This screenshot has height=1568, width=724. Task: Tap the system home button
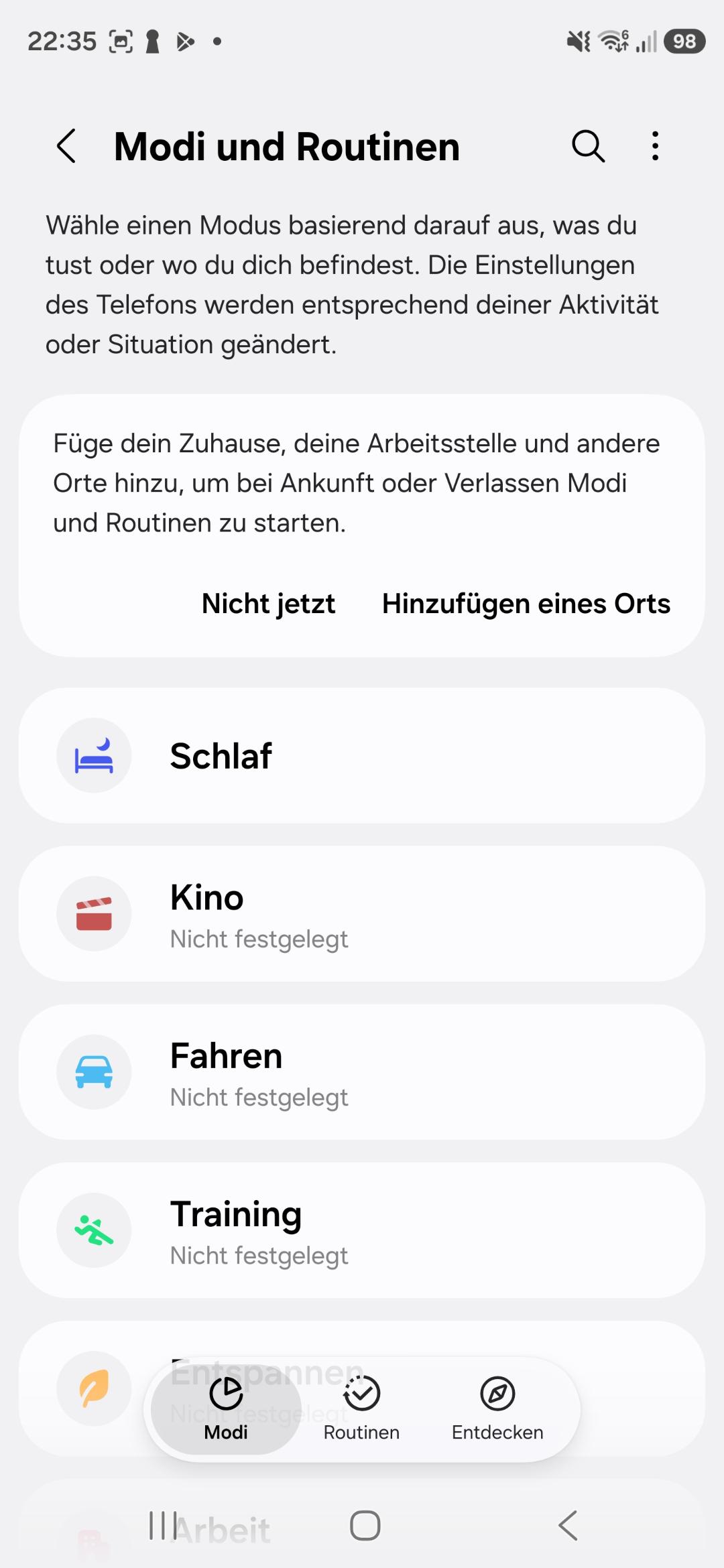365,1526
